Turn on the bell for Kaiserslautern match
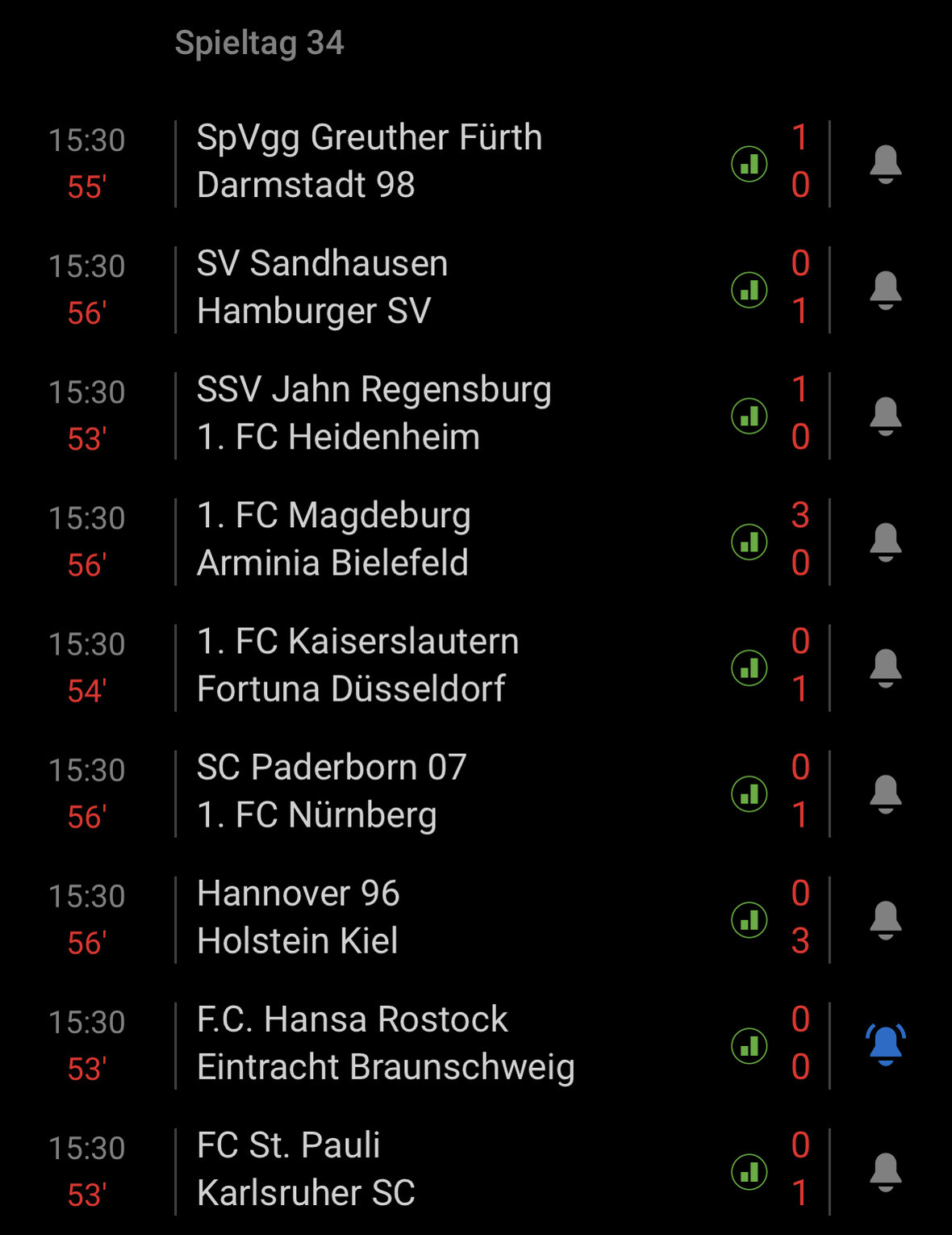This screenshot has height=1235, width=952. (885, 668)
